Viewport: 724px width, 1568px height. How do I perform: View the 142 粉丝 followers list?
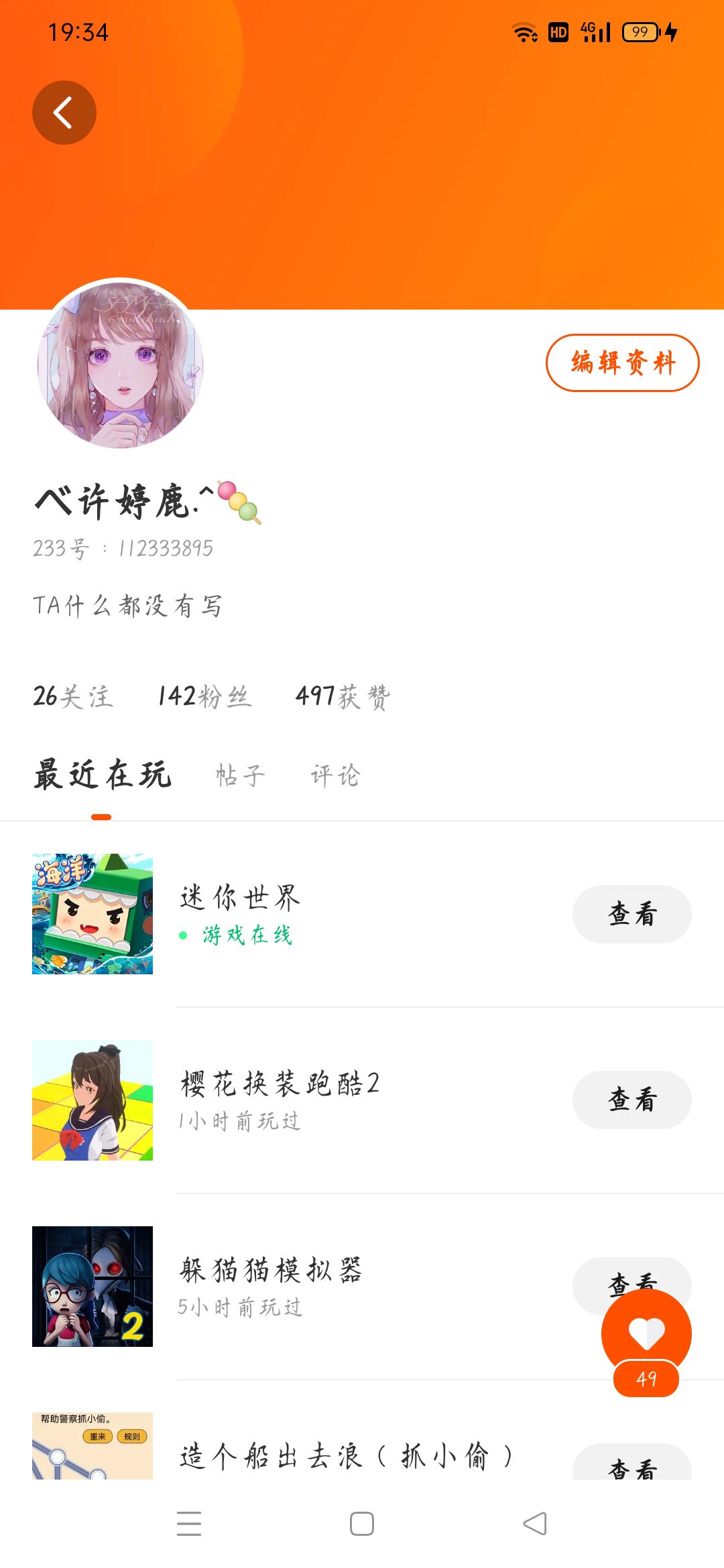point(204,696)
